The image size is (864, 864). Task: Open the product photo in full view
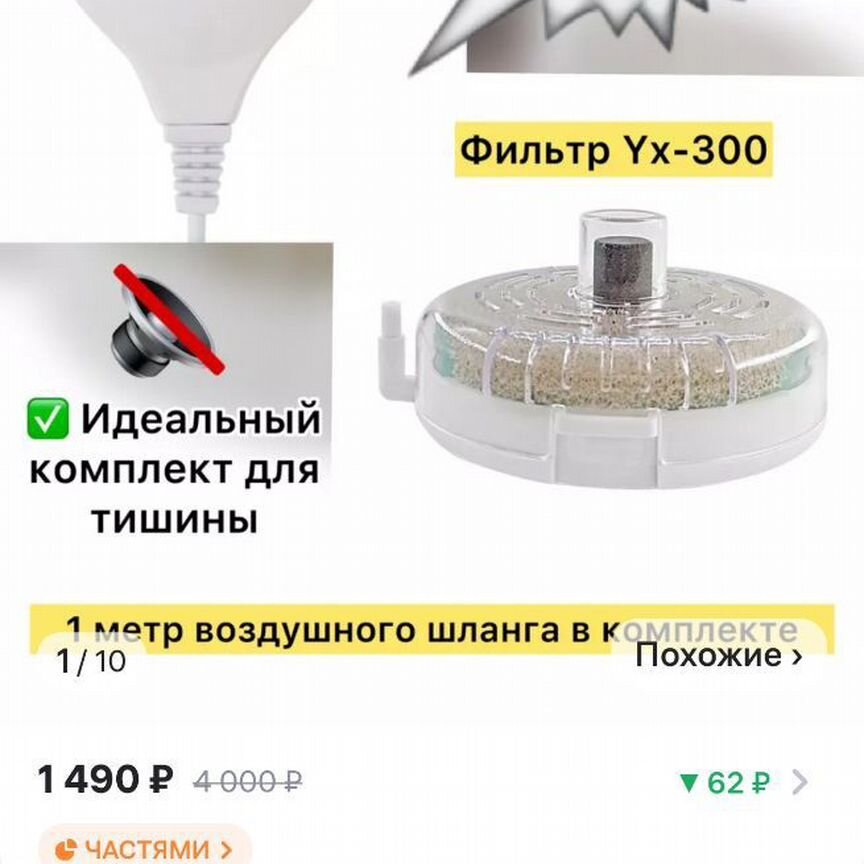(432, 330)
